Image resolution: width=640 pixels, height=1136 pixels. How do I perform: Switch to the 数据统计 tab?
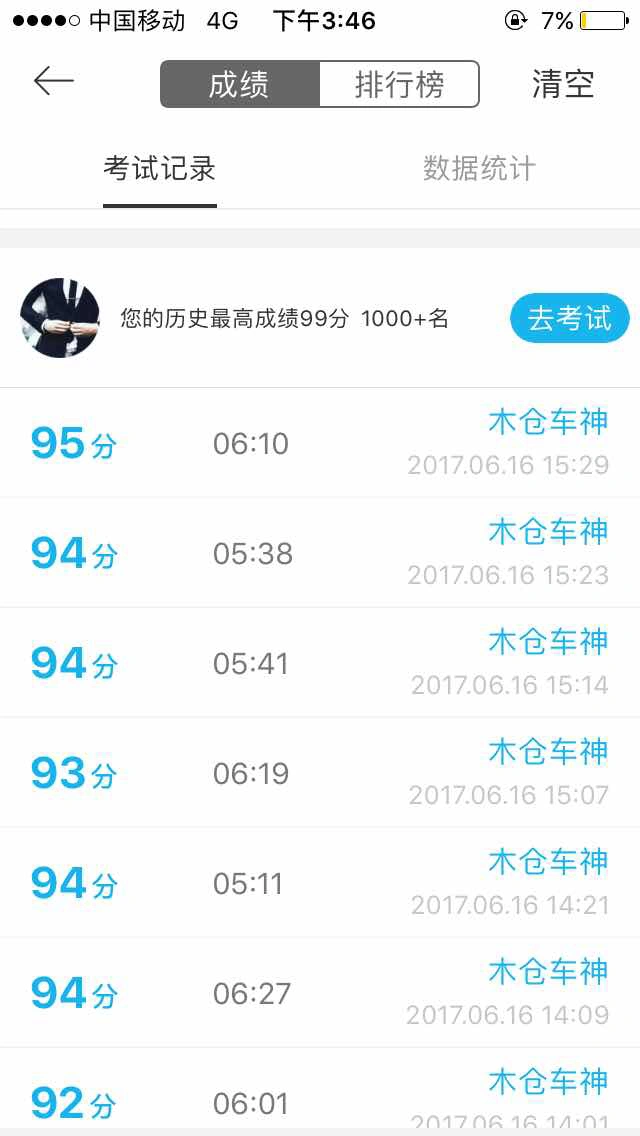(479, 169)
